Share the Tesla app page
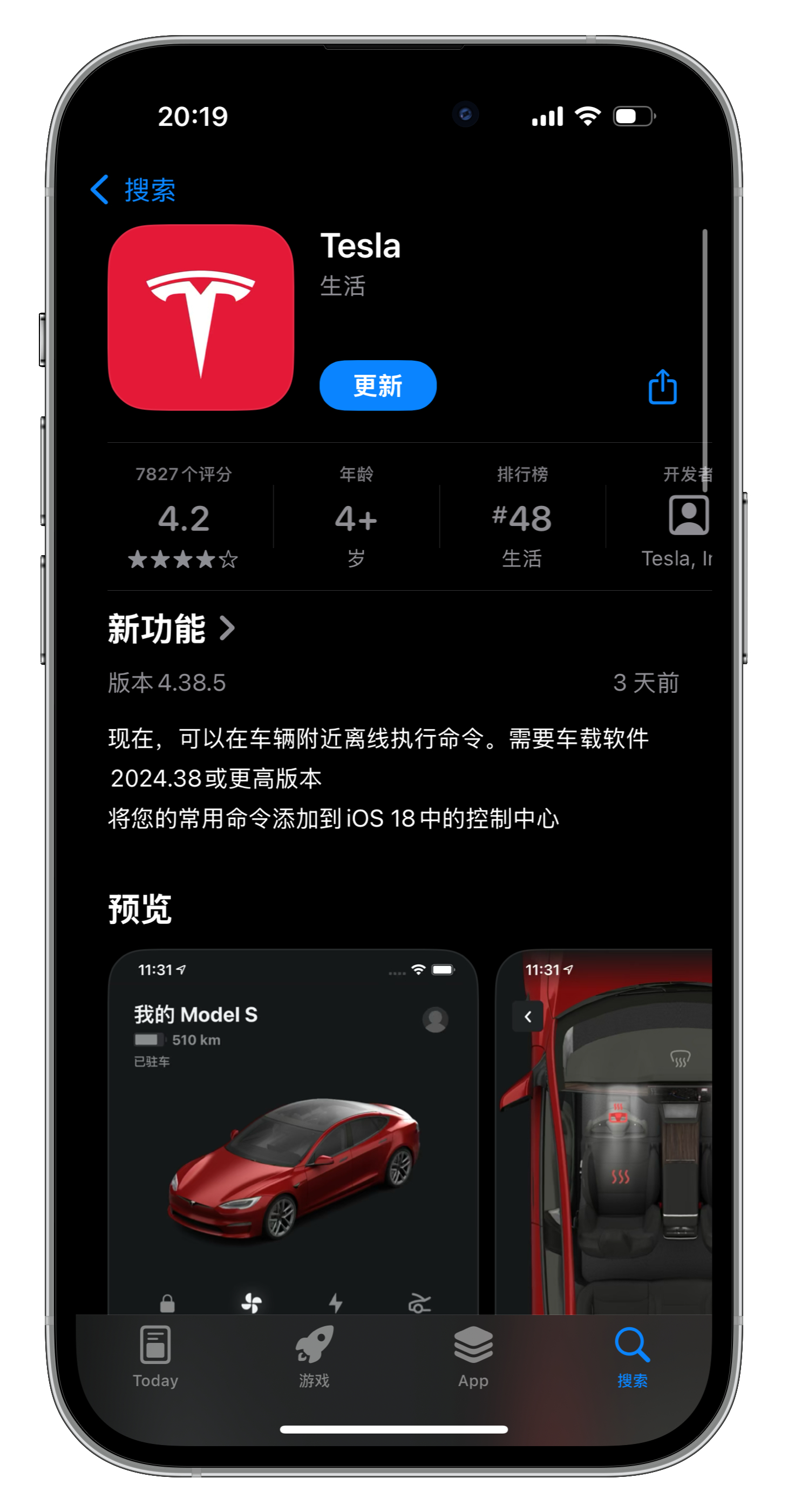Image resolution: width=788 pixels, height=1512 pixels. click(662, 387)
